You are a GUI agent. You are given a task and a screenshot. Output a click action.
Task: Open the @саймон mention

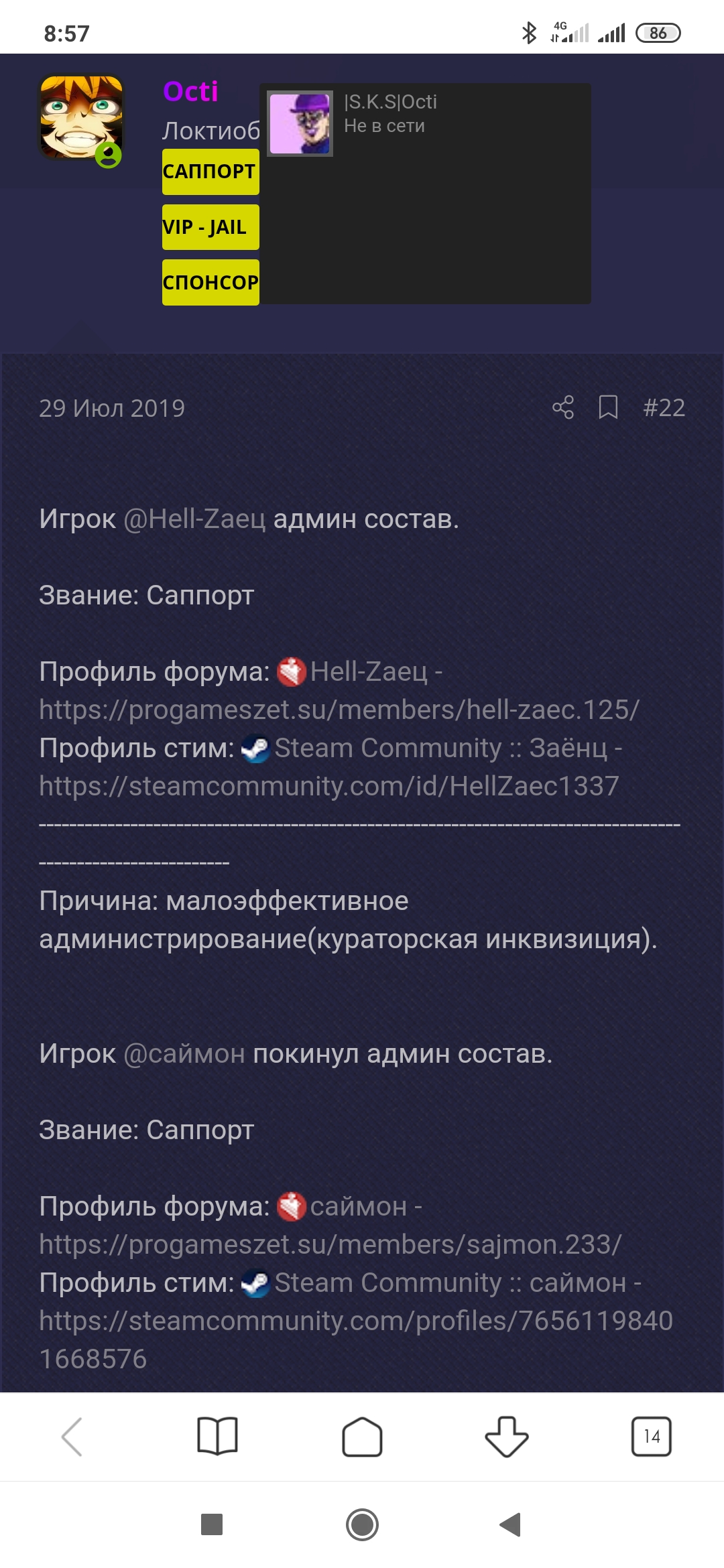coord(184,1053)
